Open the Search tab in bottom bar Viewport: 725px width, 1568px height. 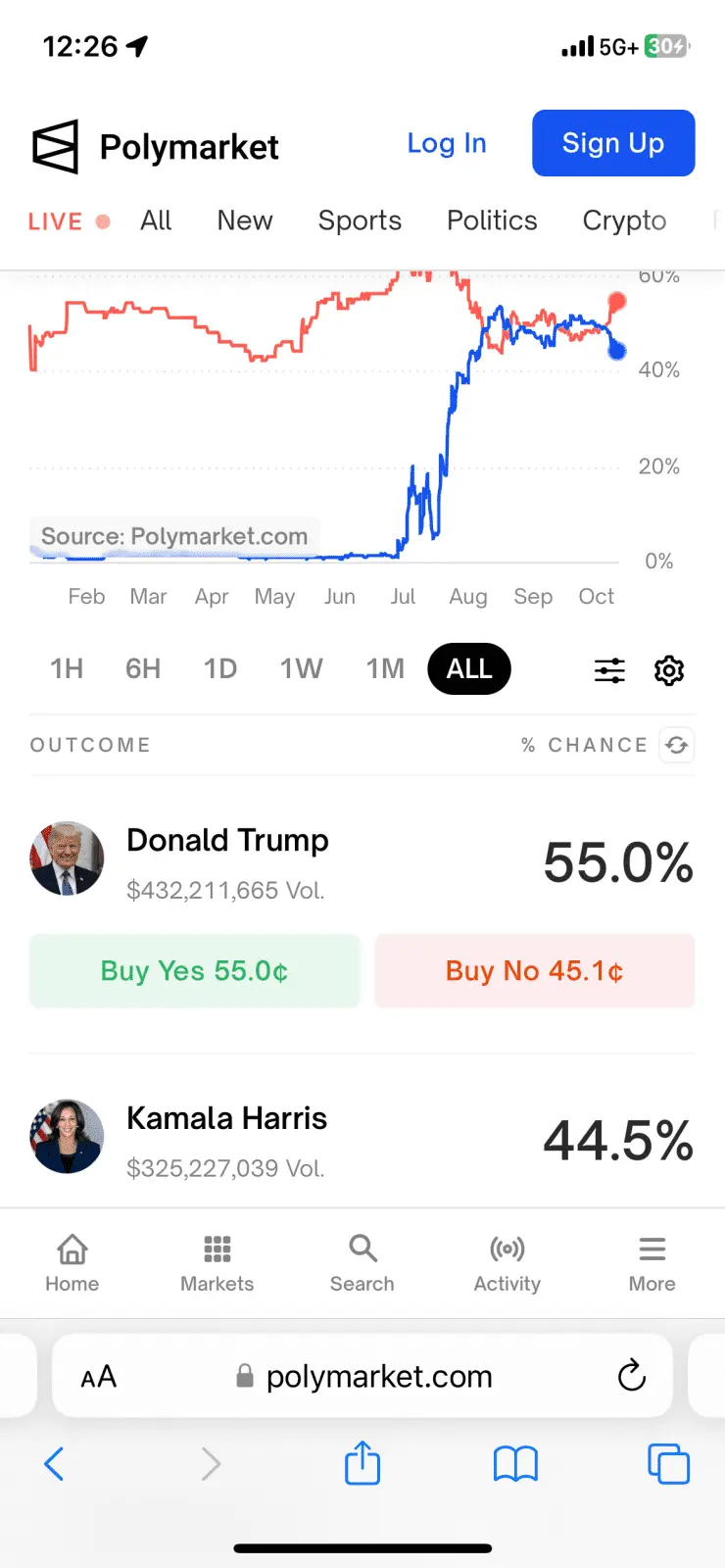click(x=362, y=1262)
